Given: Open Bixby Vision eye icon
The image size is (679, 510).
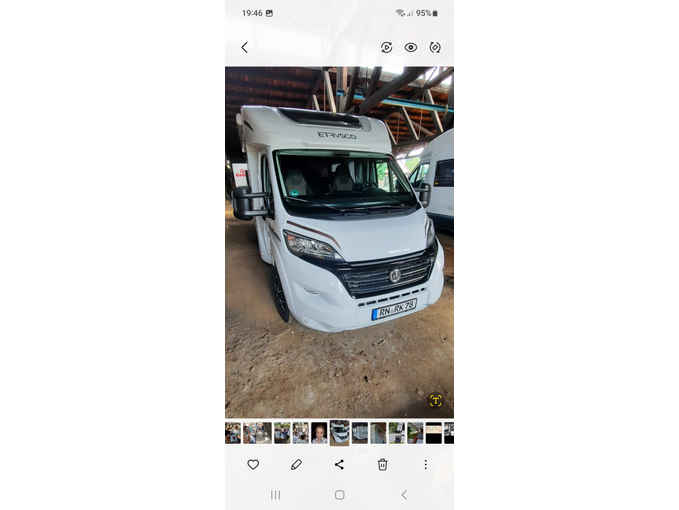Looking at the screenshot, I should (411, 47).
